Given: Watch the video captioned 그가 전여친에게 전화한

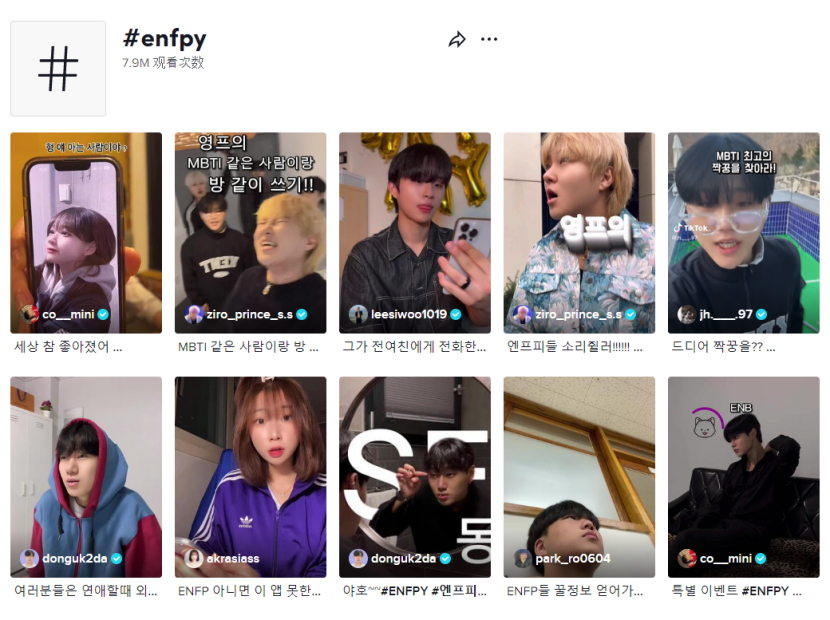Looking at the screenshot, I should pyautogui.click(x=415, y=232).
